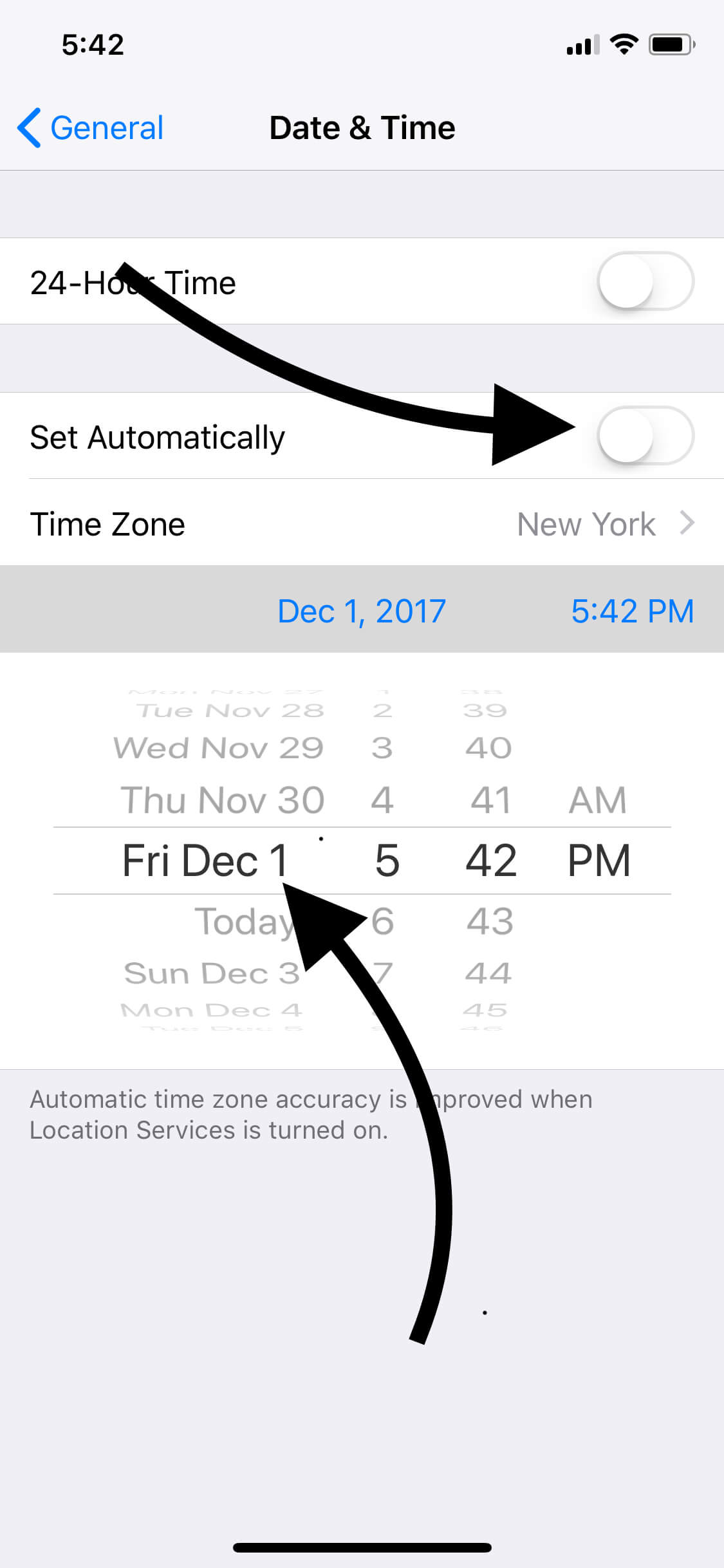Image resolution: width=724 pixels, height=1568 pixels.
Task: Switch to editing the time 5:42 PM
Action: tap(633, 610)
